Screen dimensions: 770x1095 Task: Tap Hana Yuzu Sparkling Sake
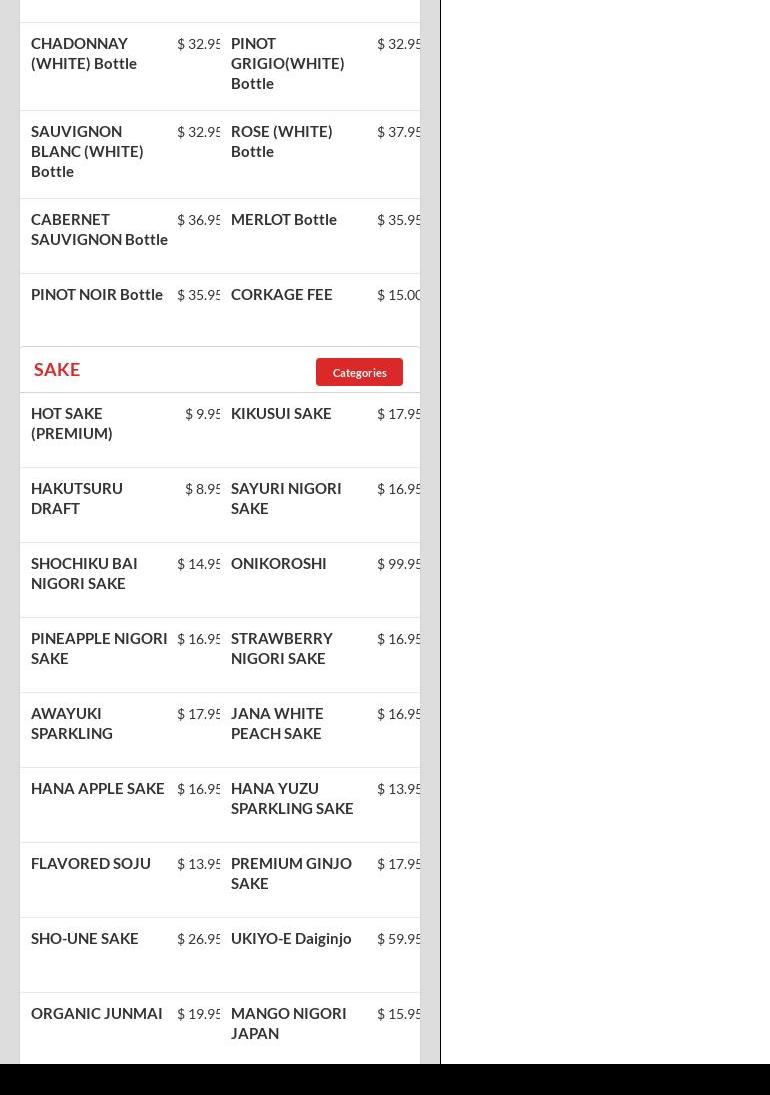pyautogui.click(x=292, y=798)
